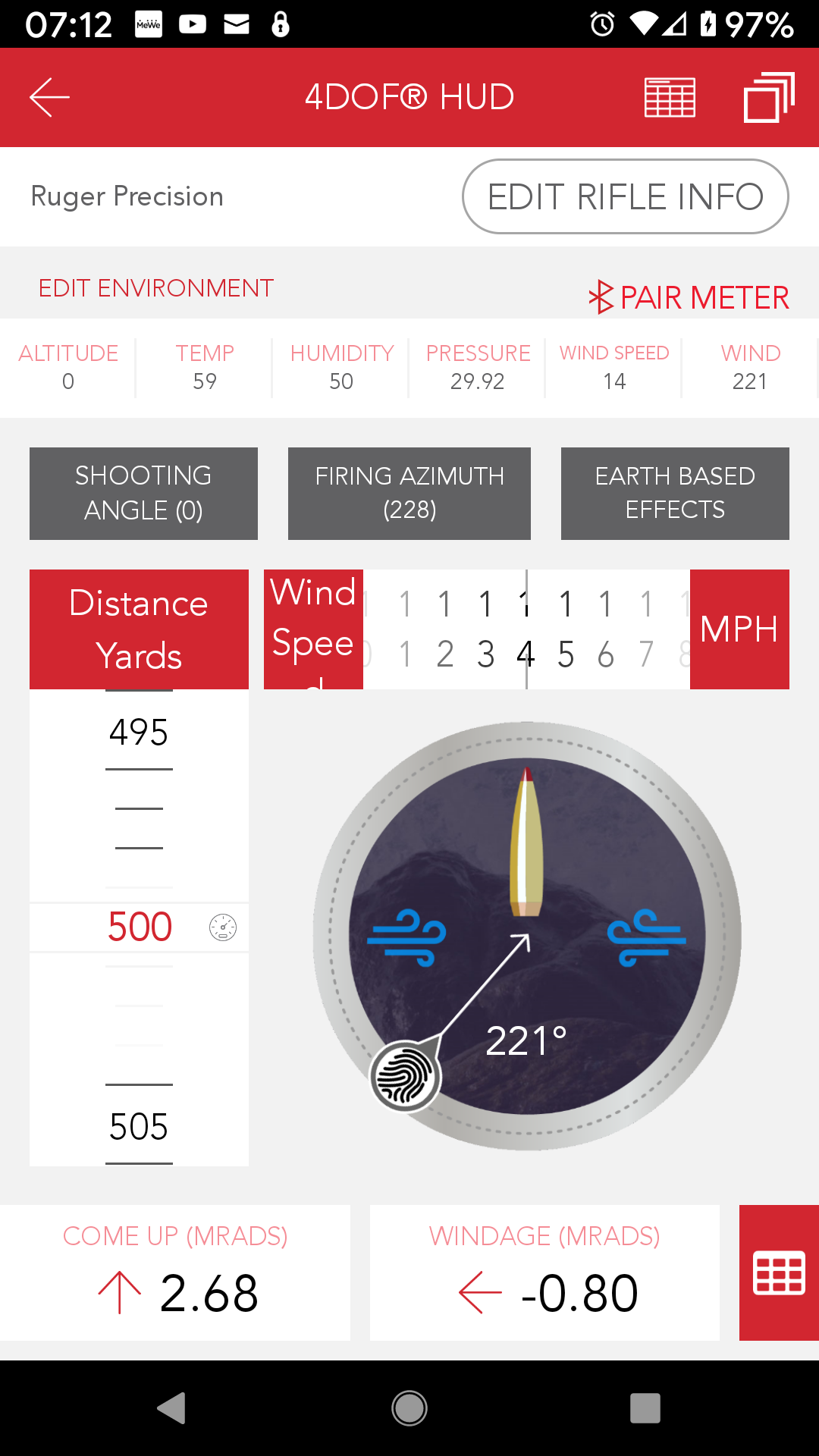Edit the TEMP value

click(205, 368)
